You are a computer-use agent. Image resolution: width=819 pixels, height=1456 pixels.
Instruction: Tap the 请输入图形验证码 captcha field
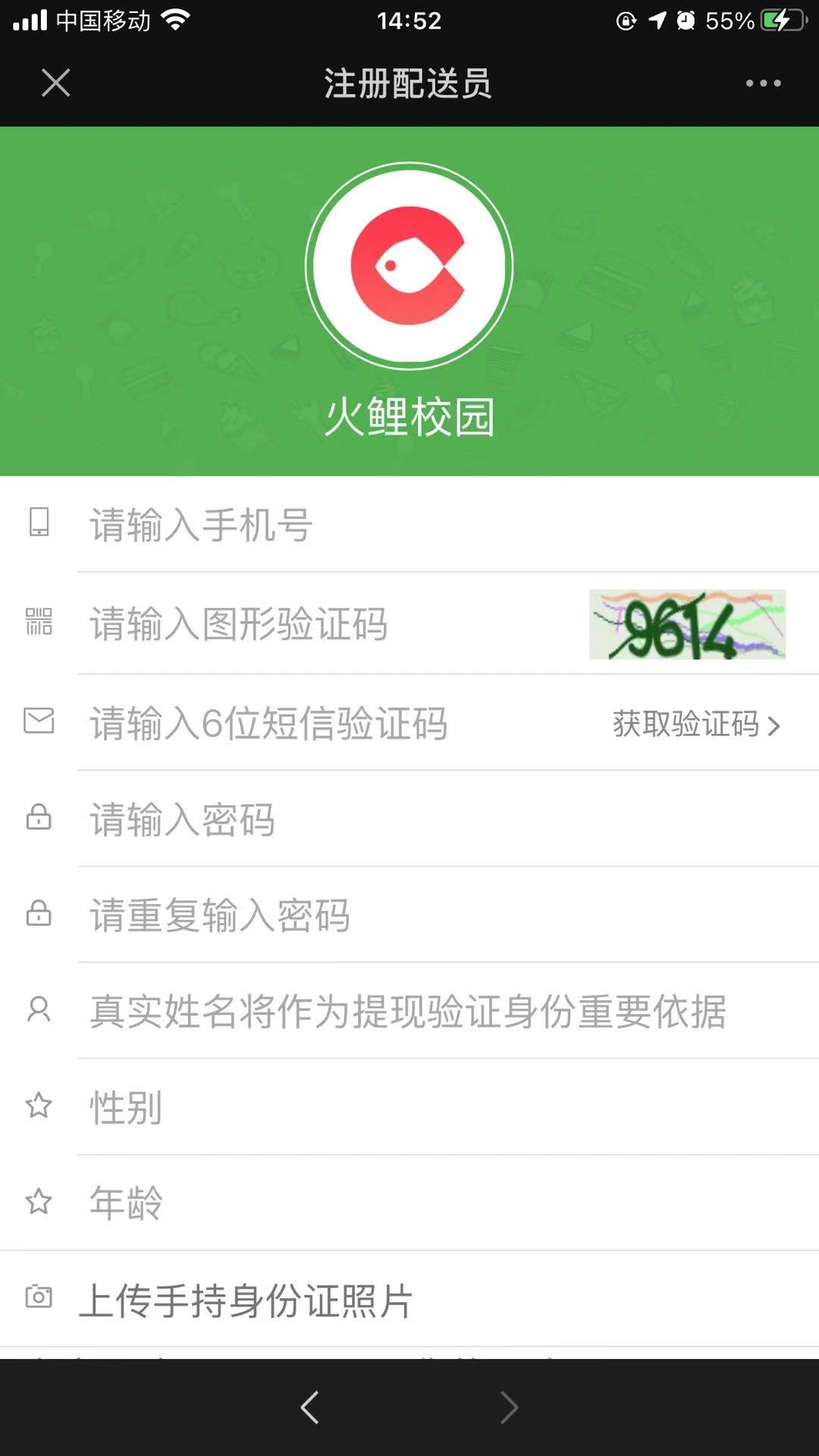318,624
